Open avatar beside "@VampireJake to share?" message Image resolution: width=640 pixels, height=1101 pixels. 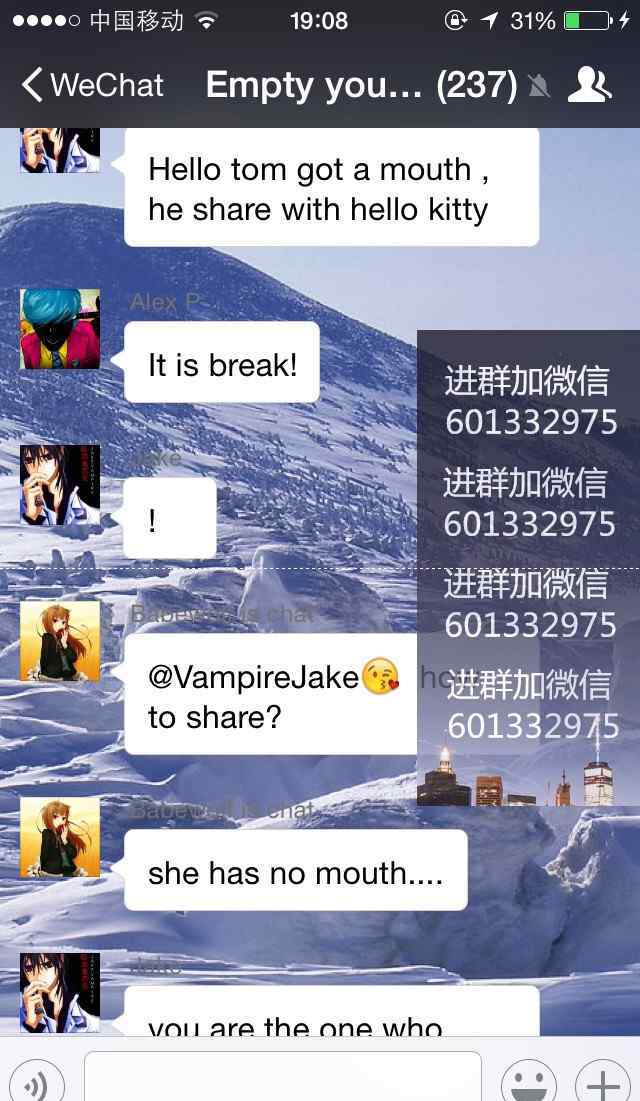60,640
